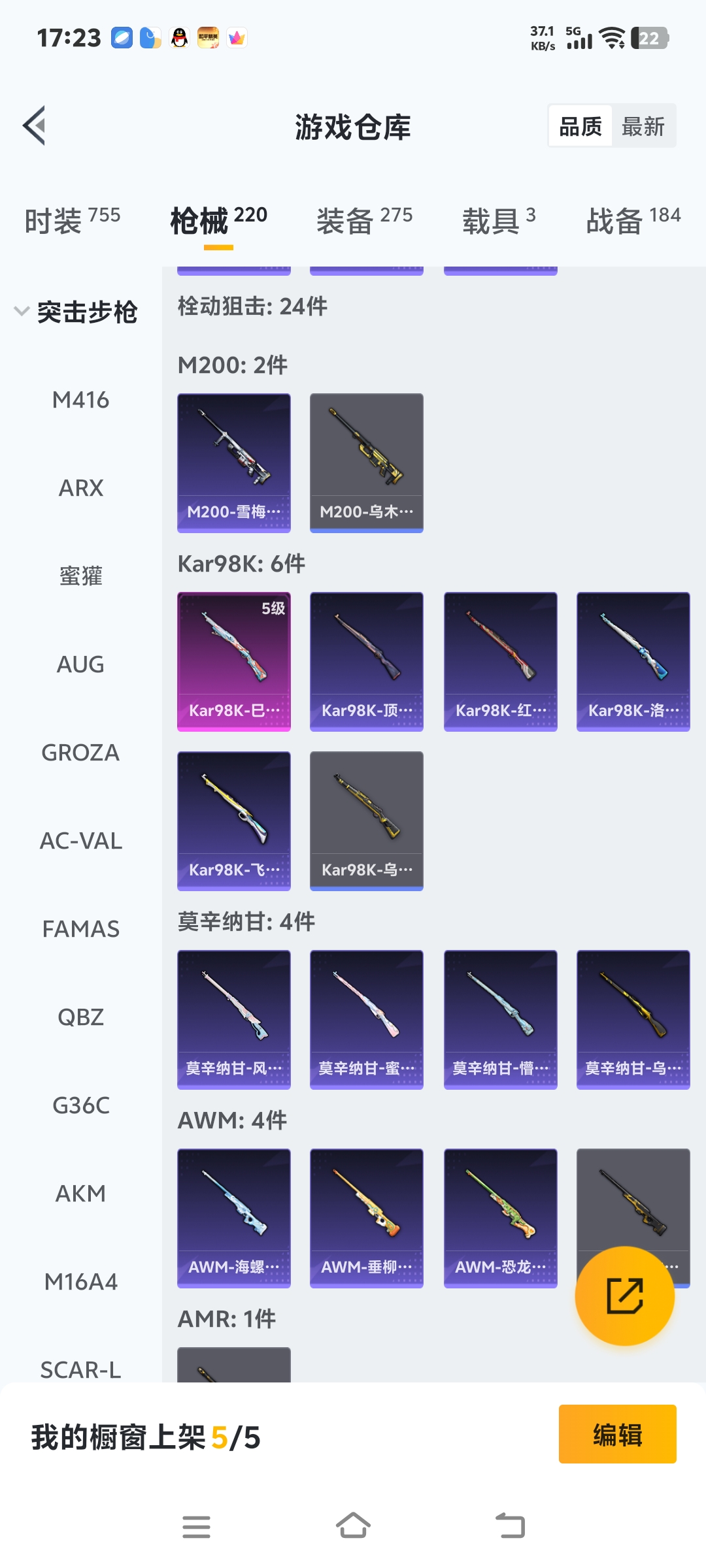Viewport: 706px width, 1568px height.
Task: View the Kar98K-洛 skin
Action: coord(633,661)
